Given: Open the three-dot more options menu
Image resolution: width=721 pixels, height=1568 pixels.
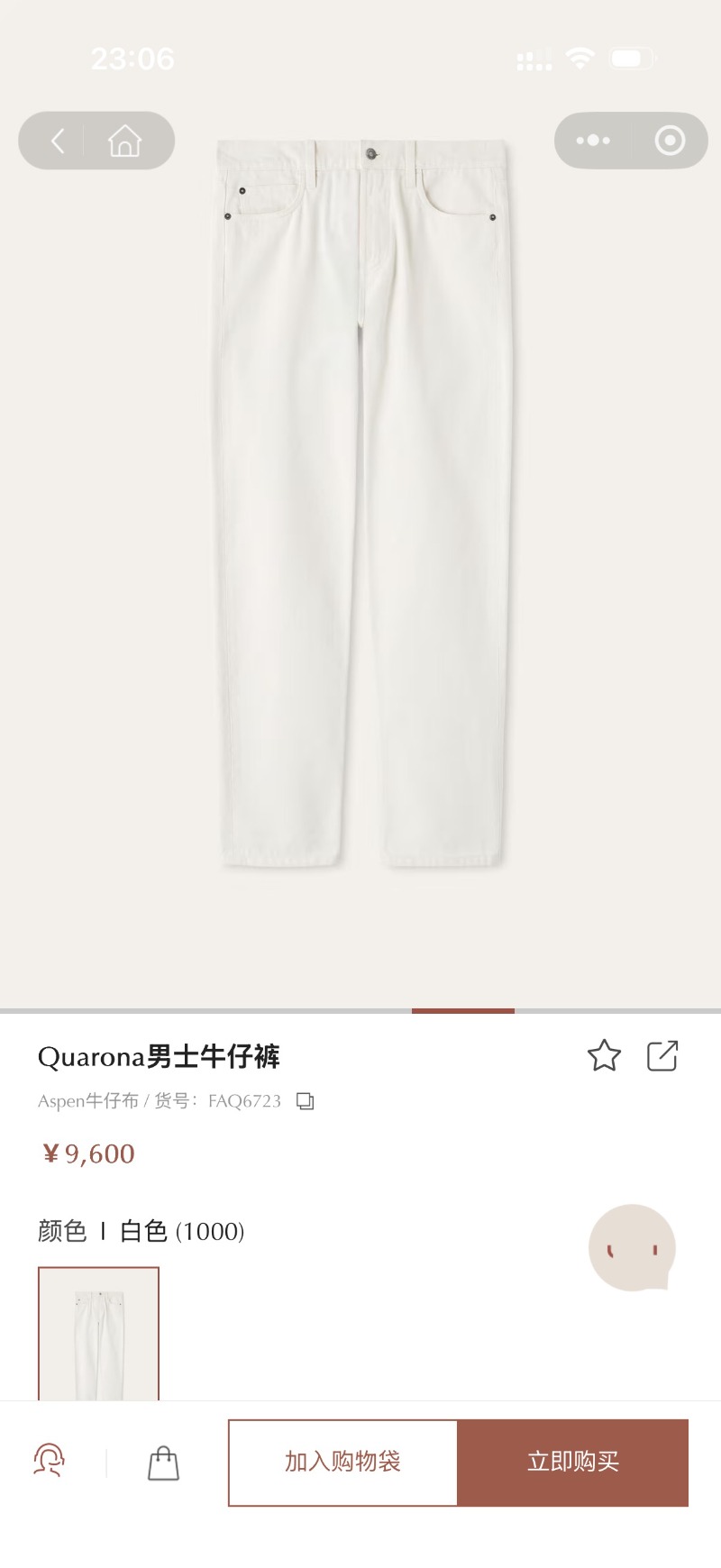Looking at the screenshot, I should pyautogui.click(x=593, y=141).
